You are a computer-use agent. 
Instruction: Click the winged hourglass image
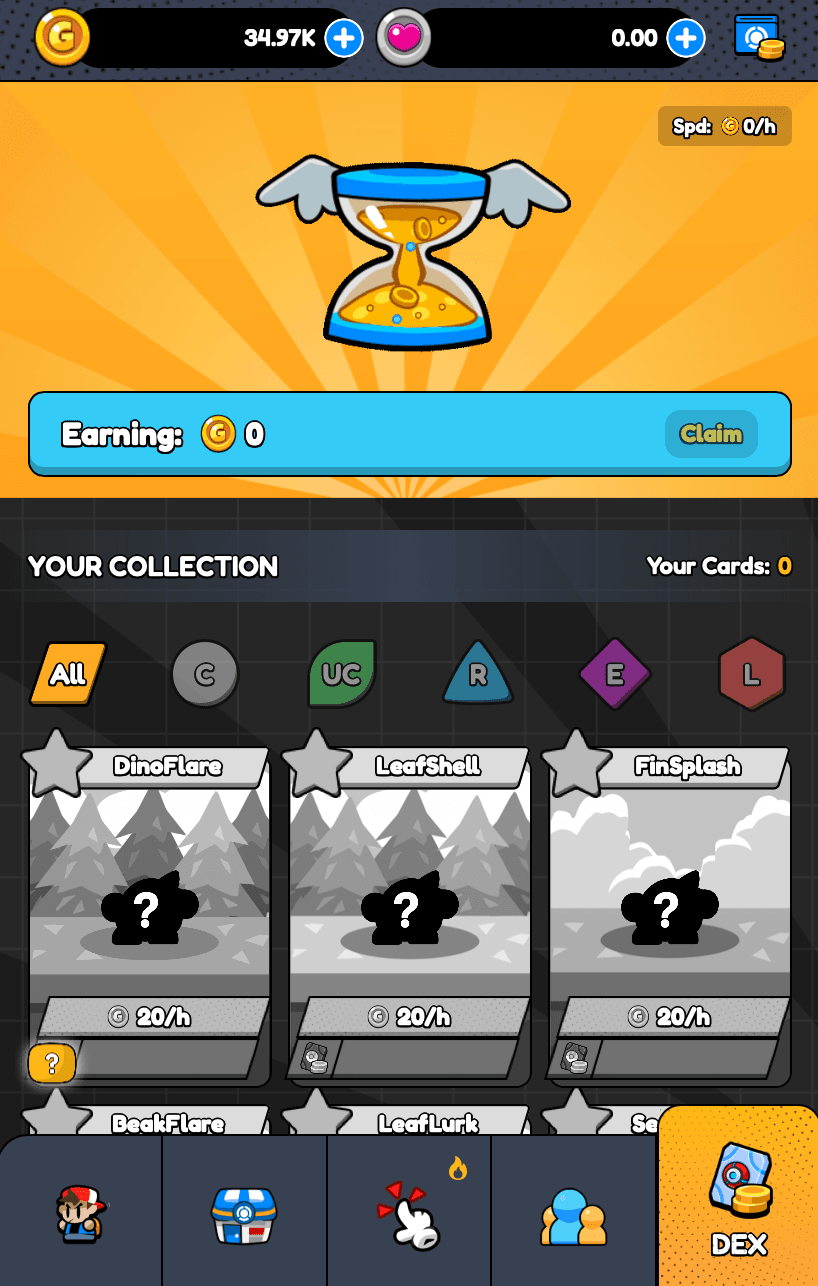pos(409,252)
